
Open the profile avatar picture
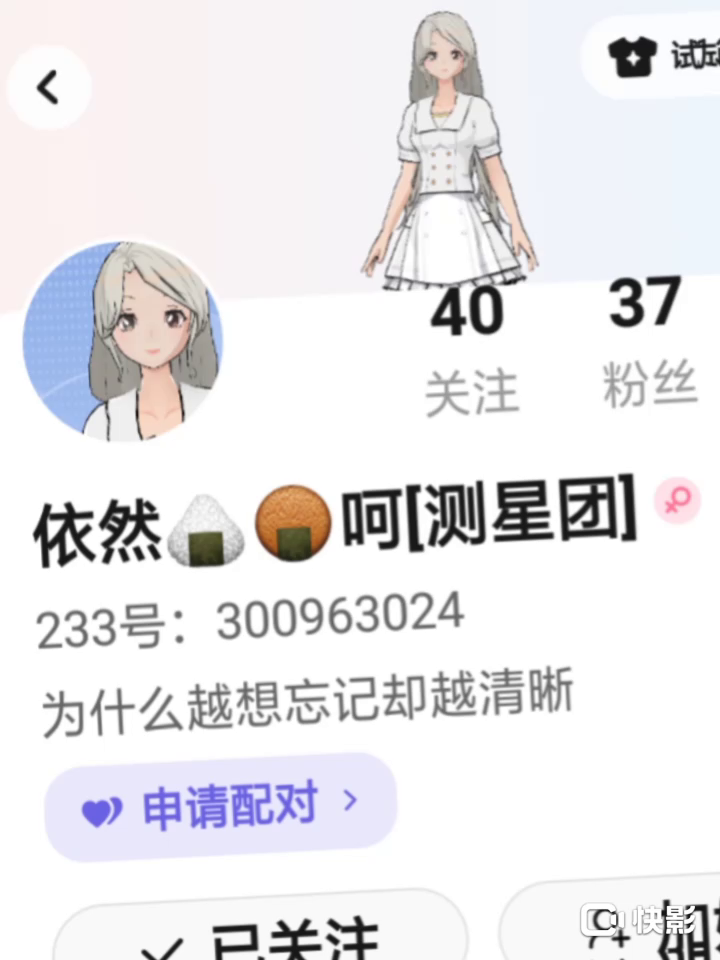[x=122, y=341]
